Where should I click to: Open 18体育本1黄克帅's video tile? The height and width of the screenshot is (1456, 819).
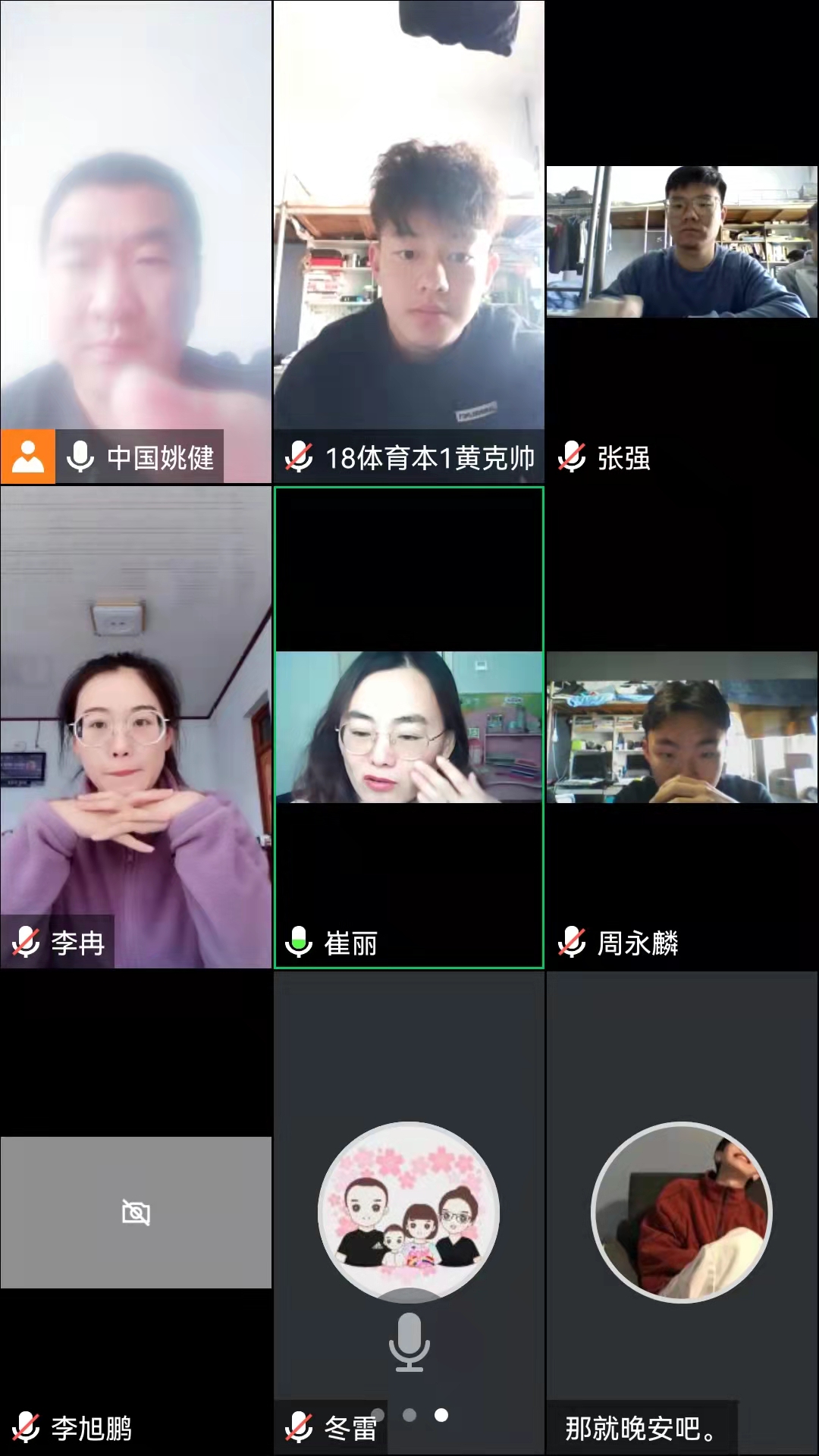pos(409,227)
